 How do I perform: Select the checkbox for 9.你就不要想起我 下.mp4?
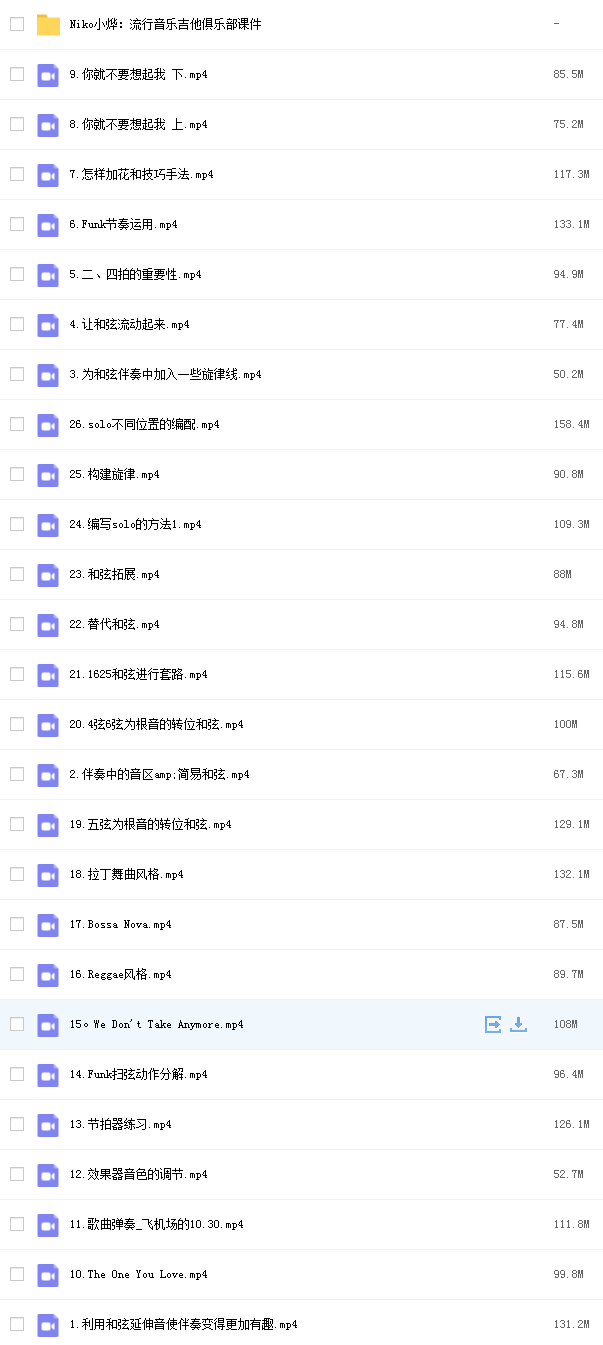(x=17, y=74)
